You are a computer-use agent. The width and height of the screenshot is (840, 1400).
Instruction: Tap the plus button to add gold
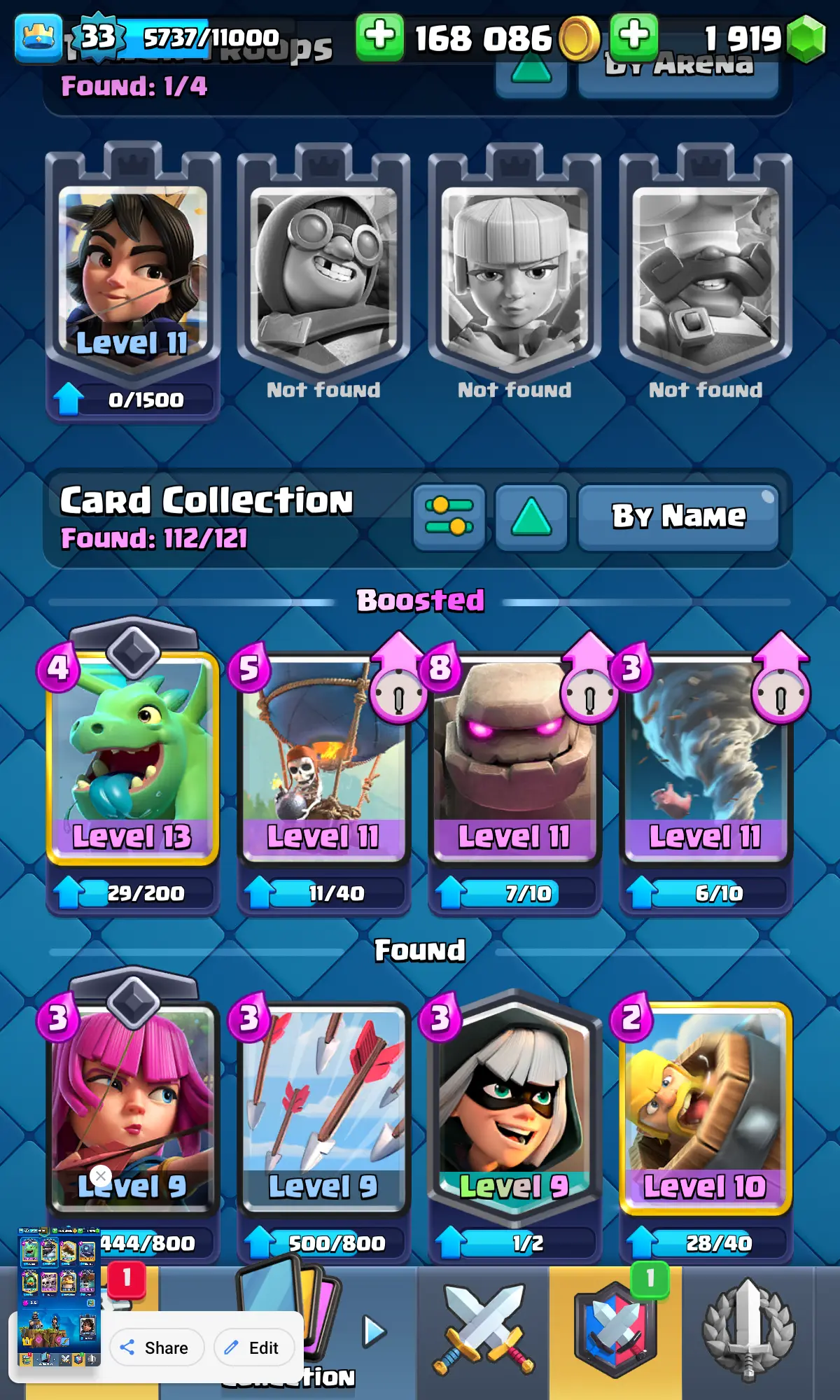pos(379,36)
